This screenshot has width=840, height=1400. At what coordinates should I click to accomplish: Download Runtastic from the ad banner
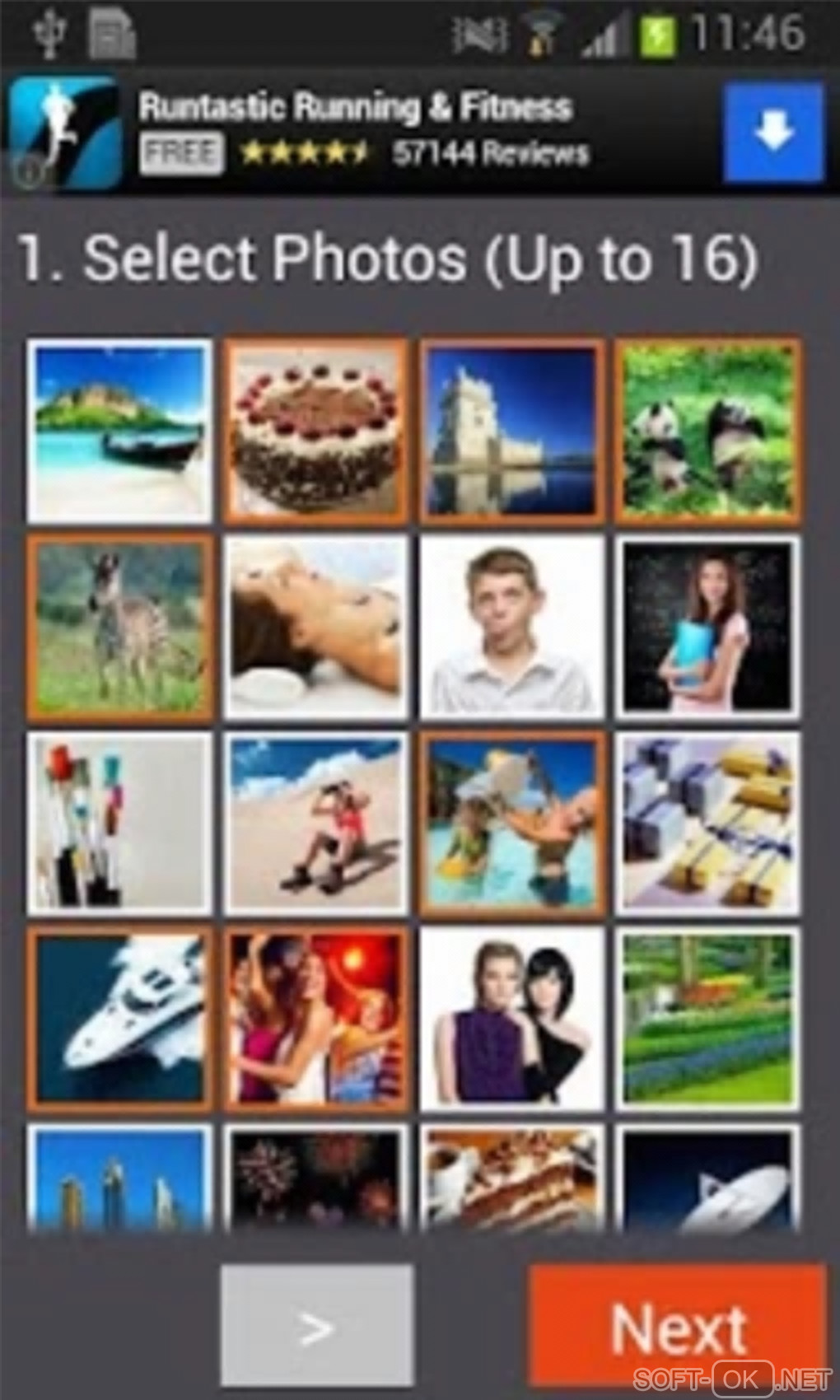point(772,132)
